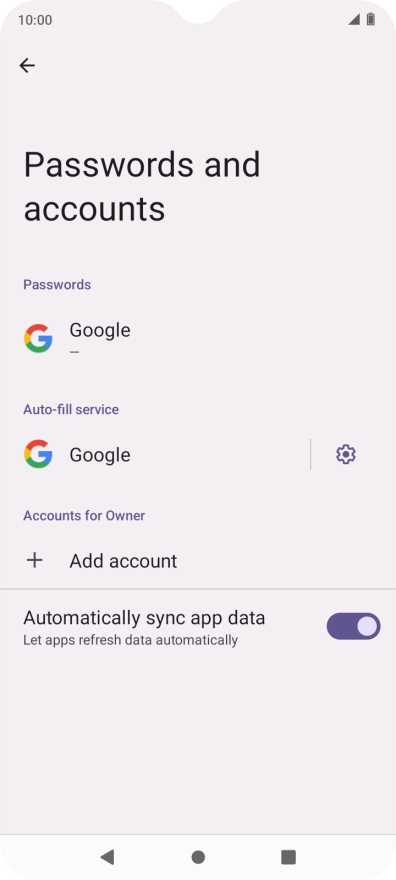Select Google auto-fill service row
Viewport: 396px width, 880px height.
click(155, 454)
